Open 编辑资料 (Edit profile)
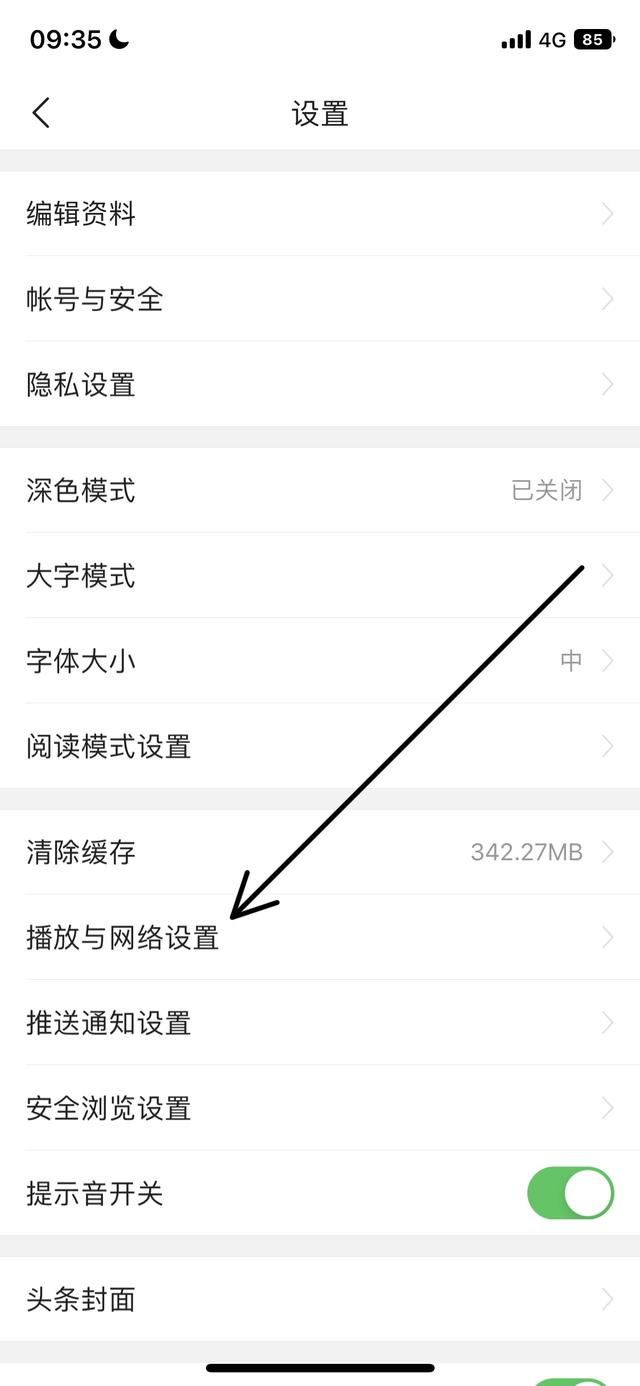Image resolution: width=640 pixels, height=1386 pixels. coord(320,214)
